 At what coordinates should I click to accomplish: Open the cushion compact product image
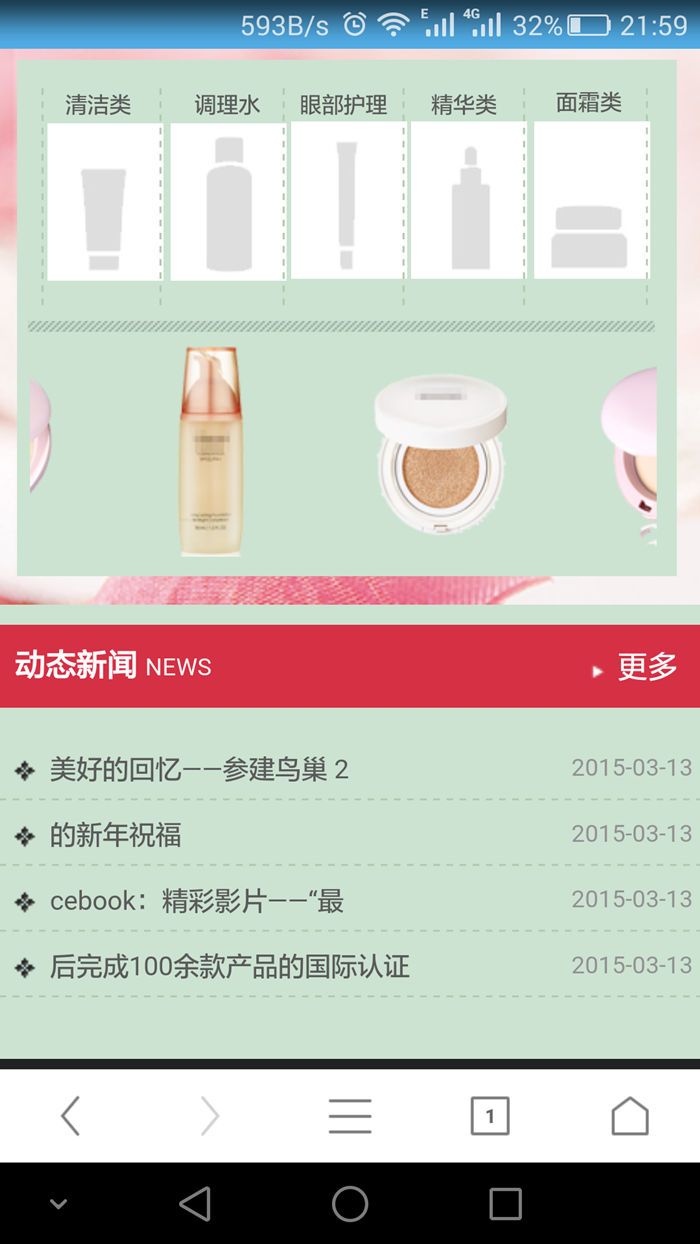[x=440, y=451]
